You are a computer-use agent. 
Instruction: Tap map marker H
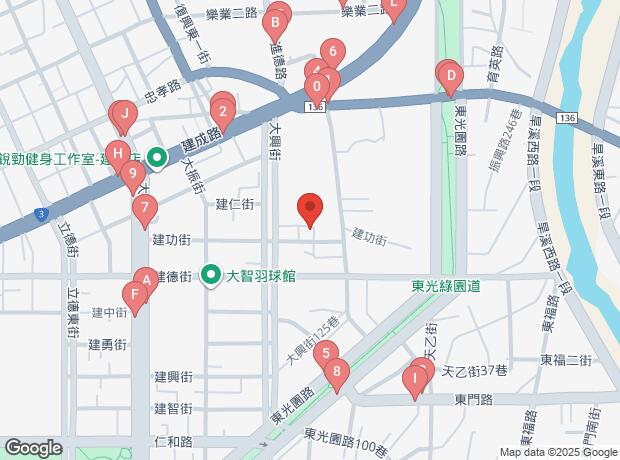coord(117,154)
